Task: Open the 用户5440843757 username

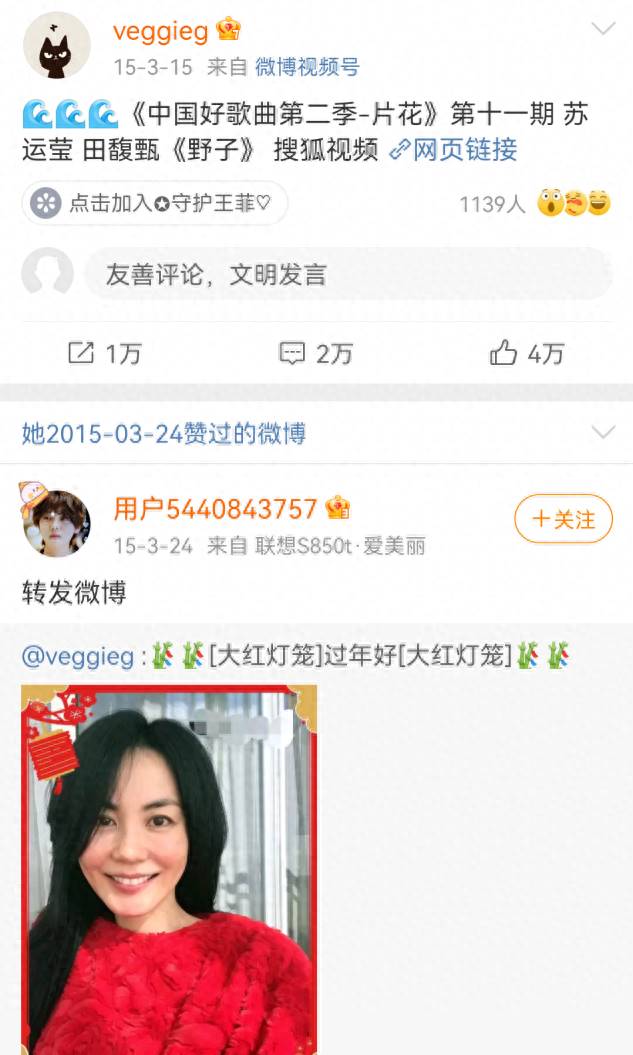Action: 215,509
